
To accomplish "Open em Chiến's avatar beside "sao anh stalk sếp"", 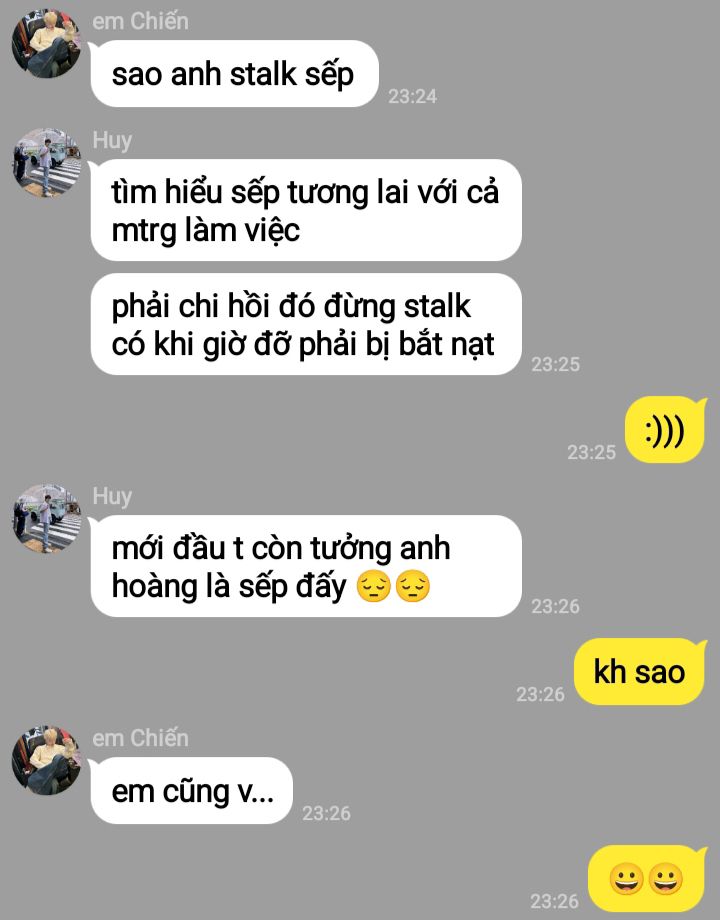I will [x=46, y=44].
